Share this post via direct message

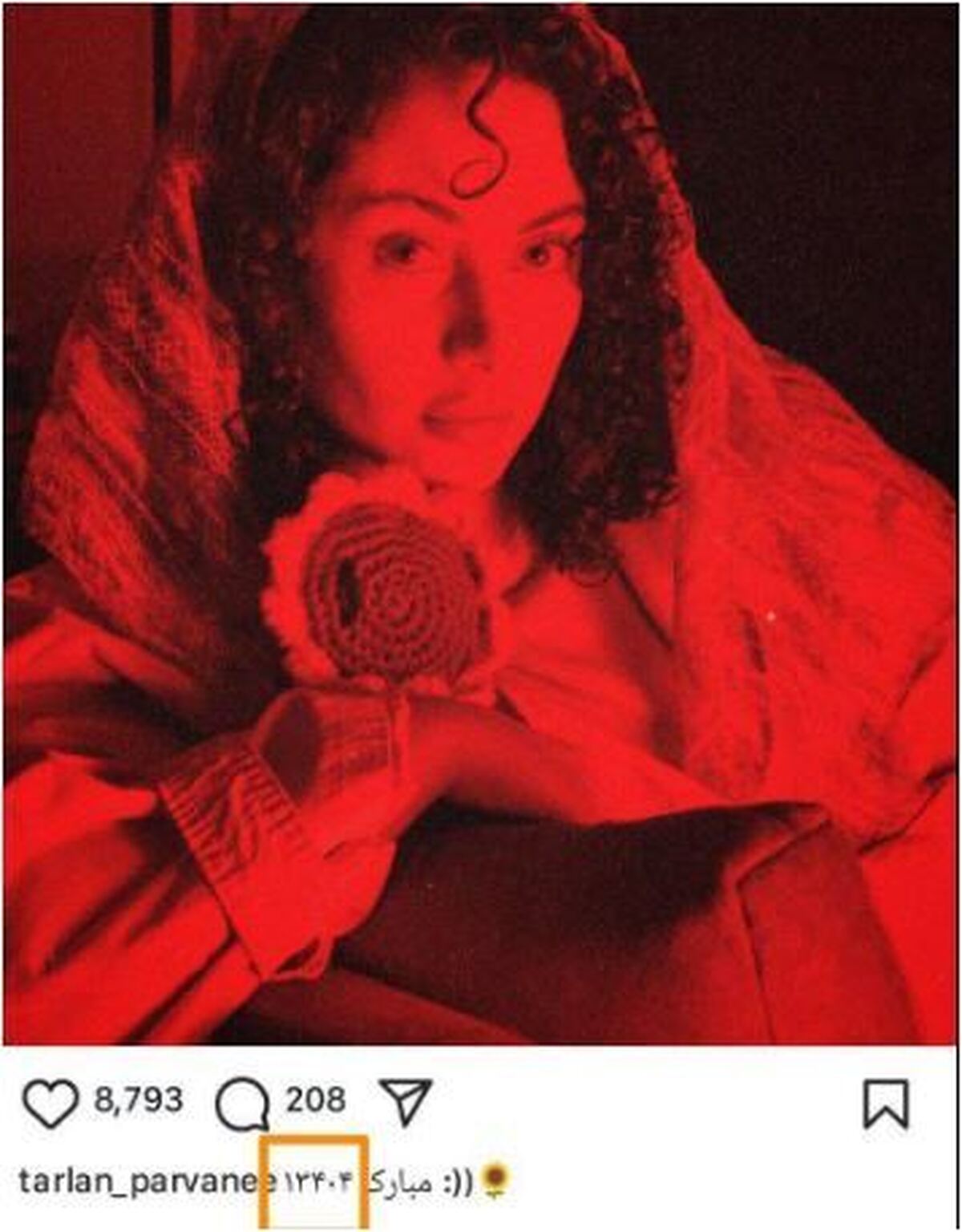(x=406, y=1100)
